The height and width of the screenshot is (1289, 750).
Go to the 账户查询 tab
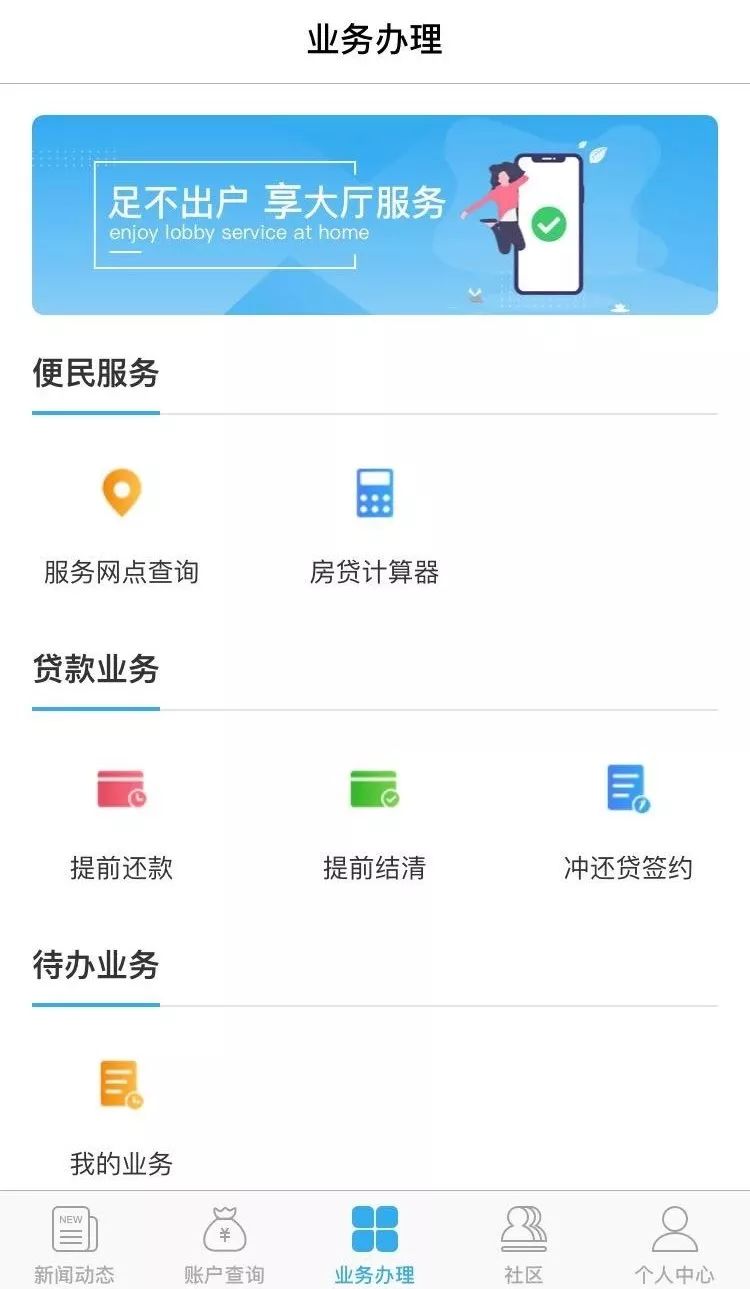[x=224, y=1244]
